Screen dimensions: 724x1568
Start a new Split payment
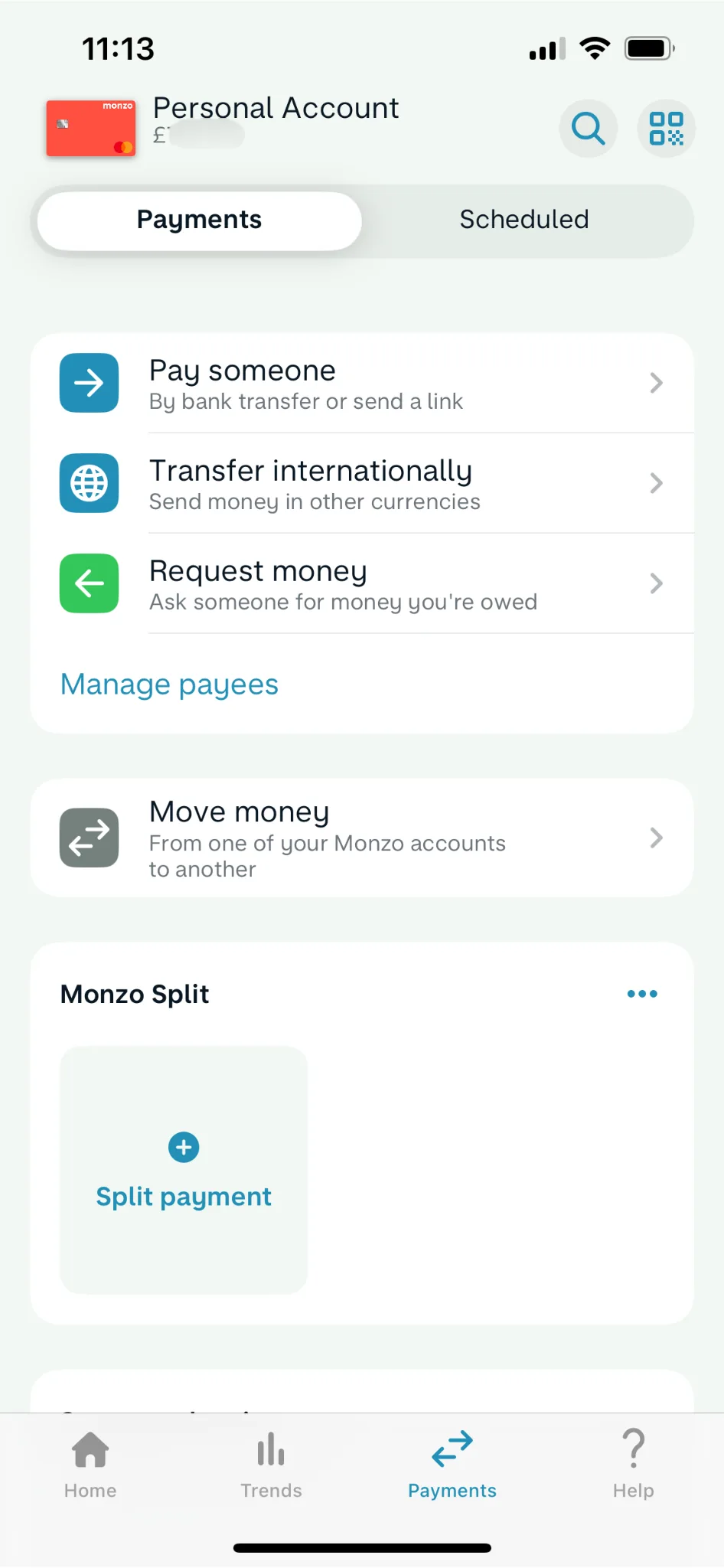click(x=184, y=1170)
